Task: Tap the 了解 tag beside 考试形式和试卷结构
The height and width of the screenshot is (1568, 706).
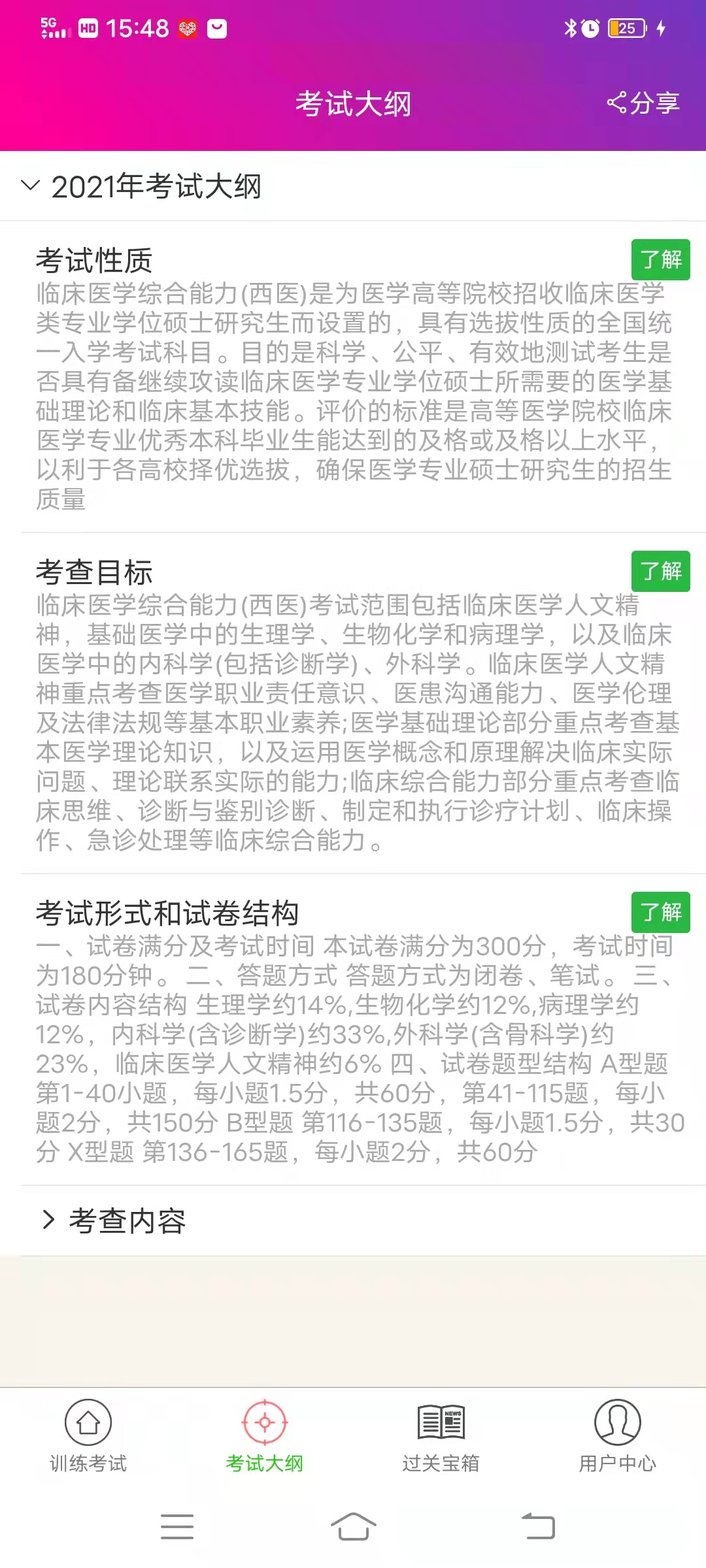Action: (x=660, y=912)
